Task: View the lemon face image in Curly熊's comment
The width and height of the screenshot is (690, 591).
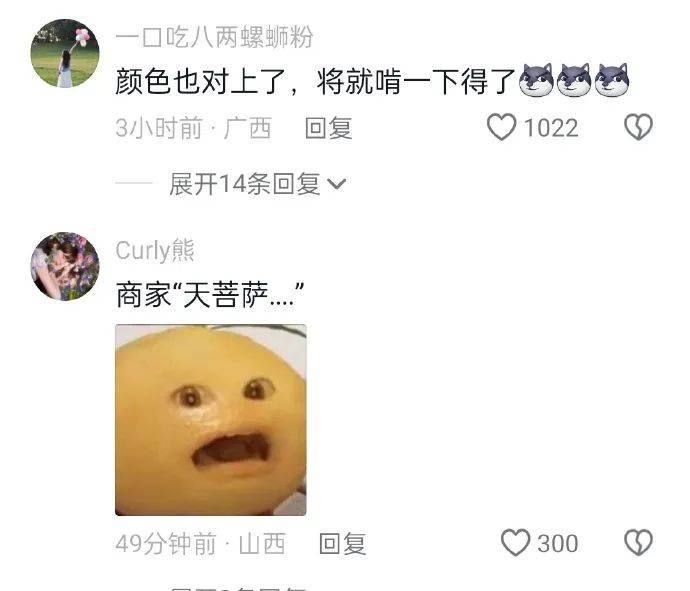Action: (210, 420)
